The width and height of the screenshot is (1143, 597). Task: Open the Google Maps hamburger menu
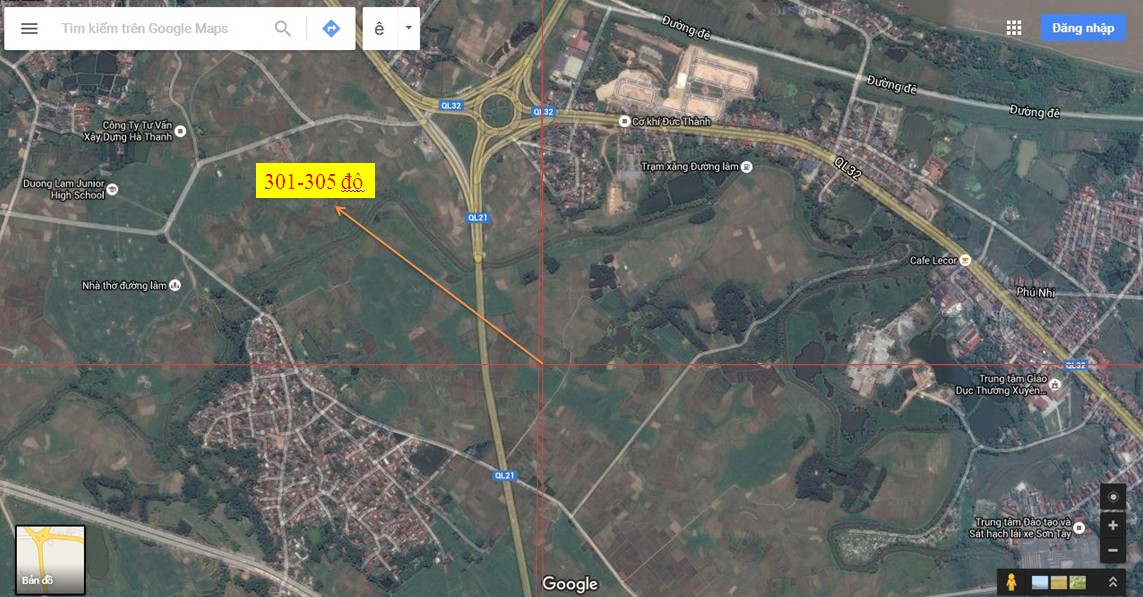tap(29, 29)
